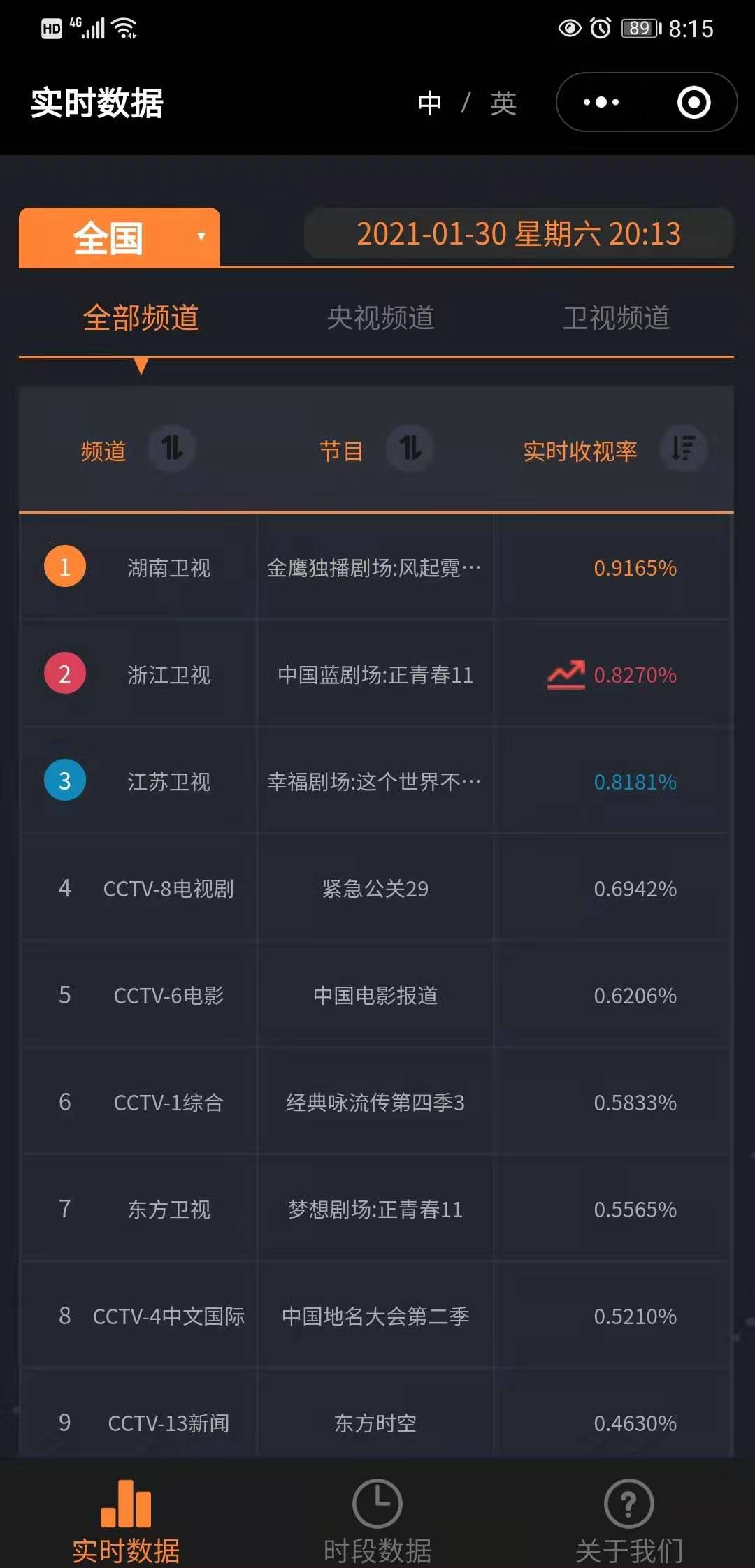
Task: Tap the date banner 2021-01-30 星期六 20:13
Action: point(517,235)
